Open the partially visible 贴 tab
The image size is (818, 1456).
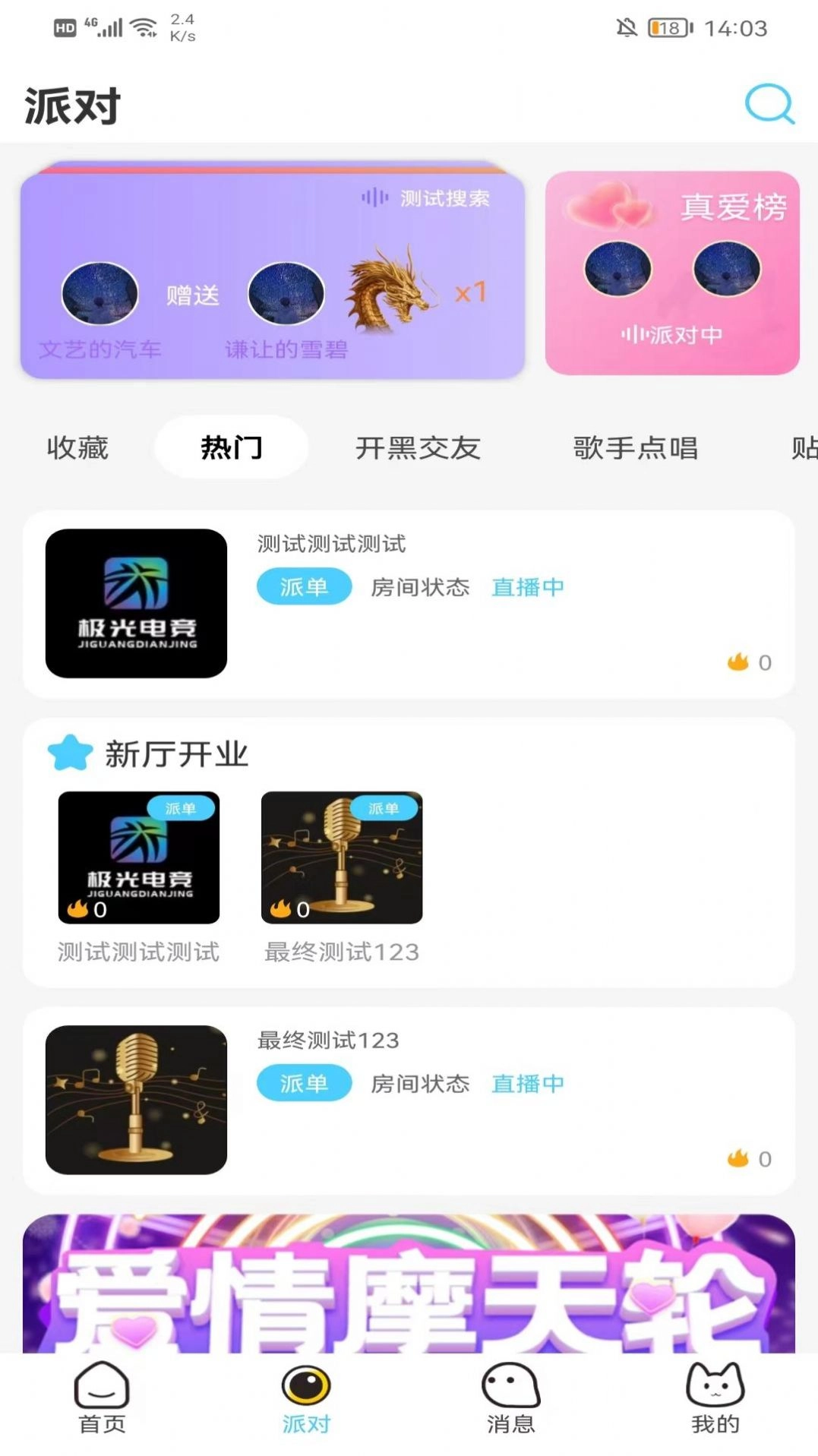tap(805, 448)
